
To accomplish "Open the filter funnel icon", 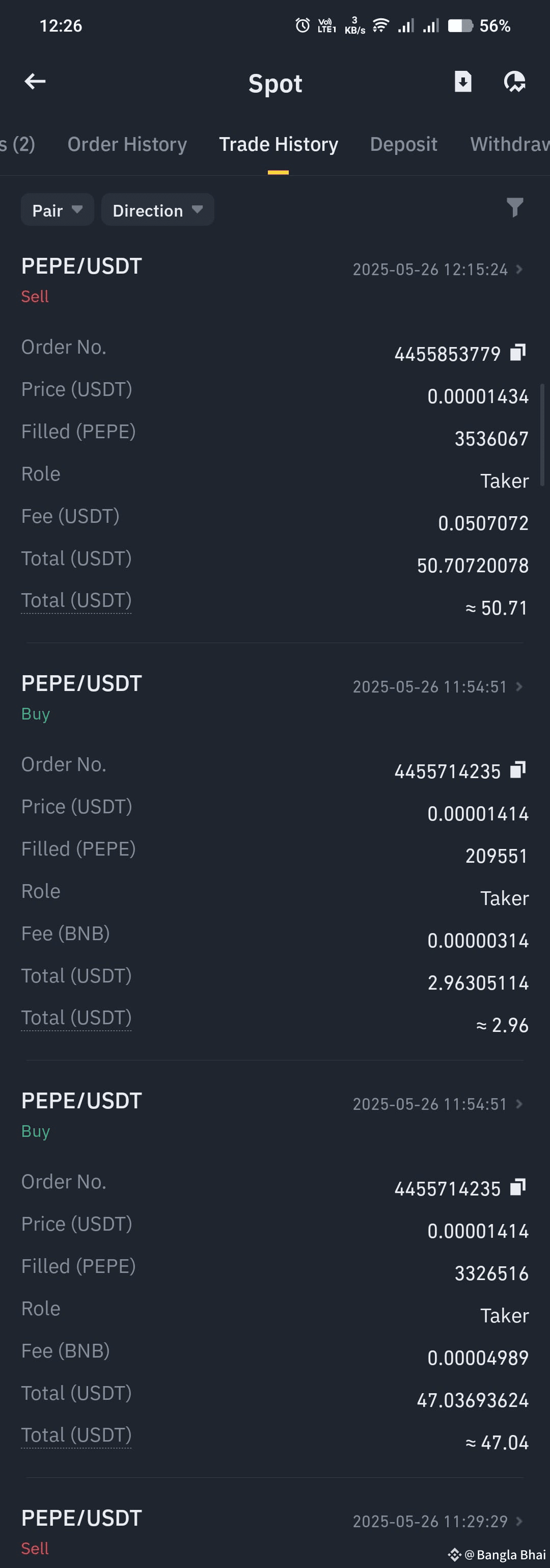I will coord(514,208).
